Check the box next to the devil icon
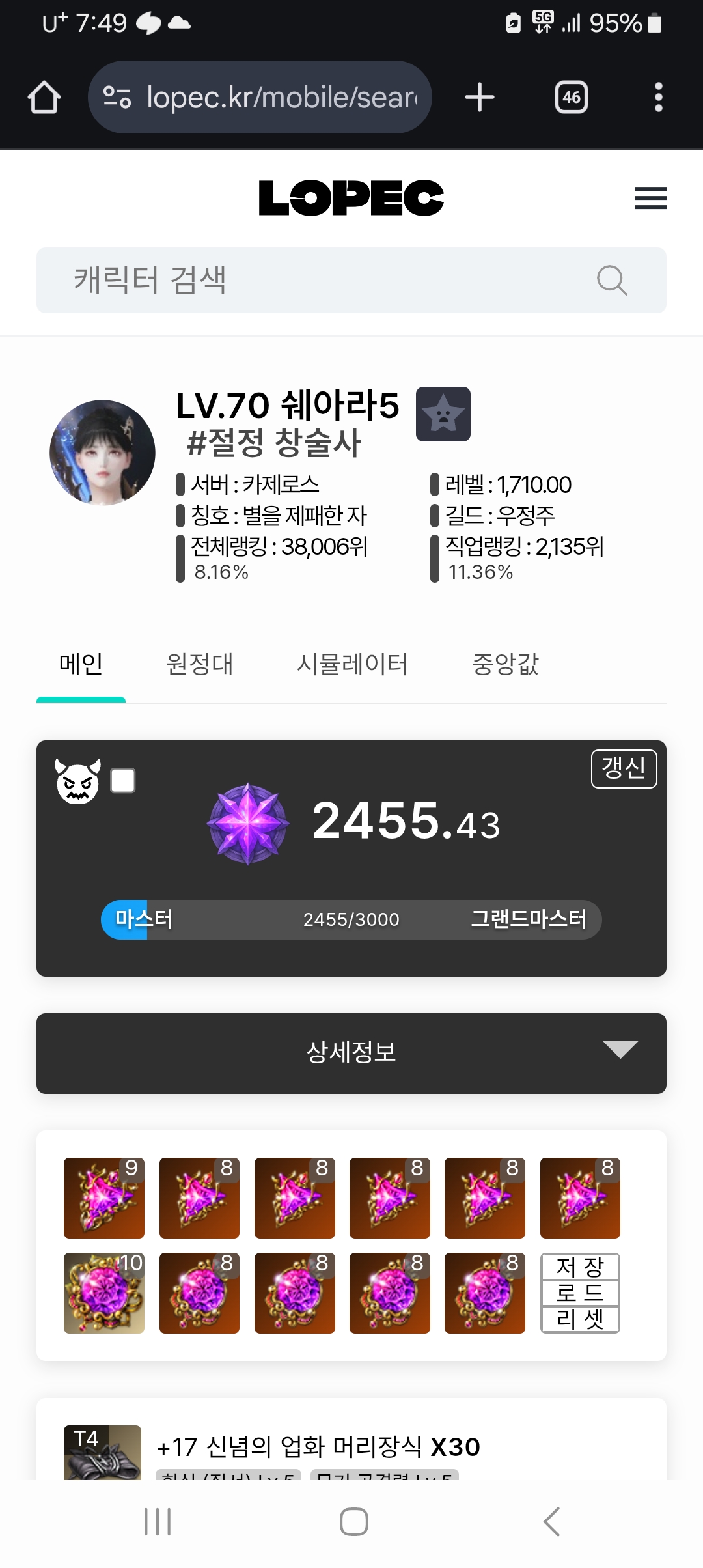The width and height of the screenshot is (703, 1568). coord(123,780)
